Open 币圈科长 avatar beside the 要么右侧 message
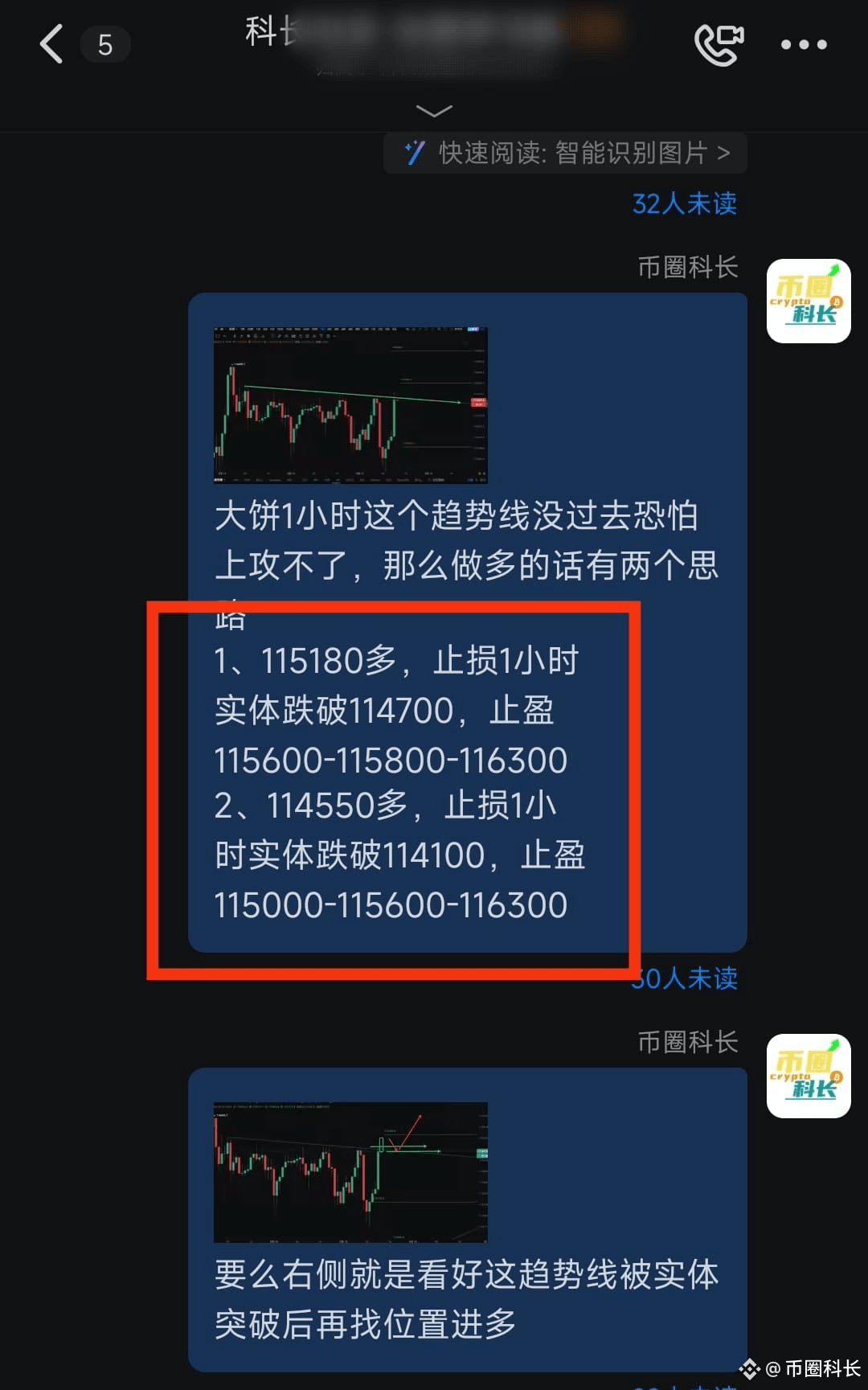This screenshot has width=868, height=1390. pos(809,1076)
